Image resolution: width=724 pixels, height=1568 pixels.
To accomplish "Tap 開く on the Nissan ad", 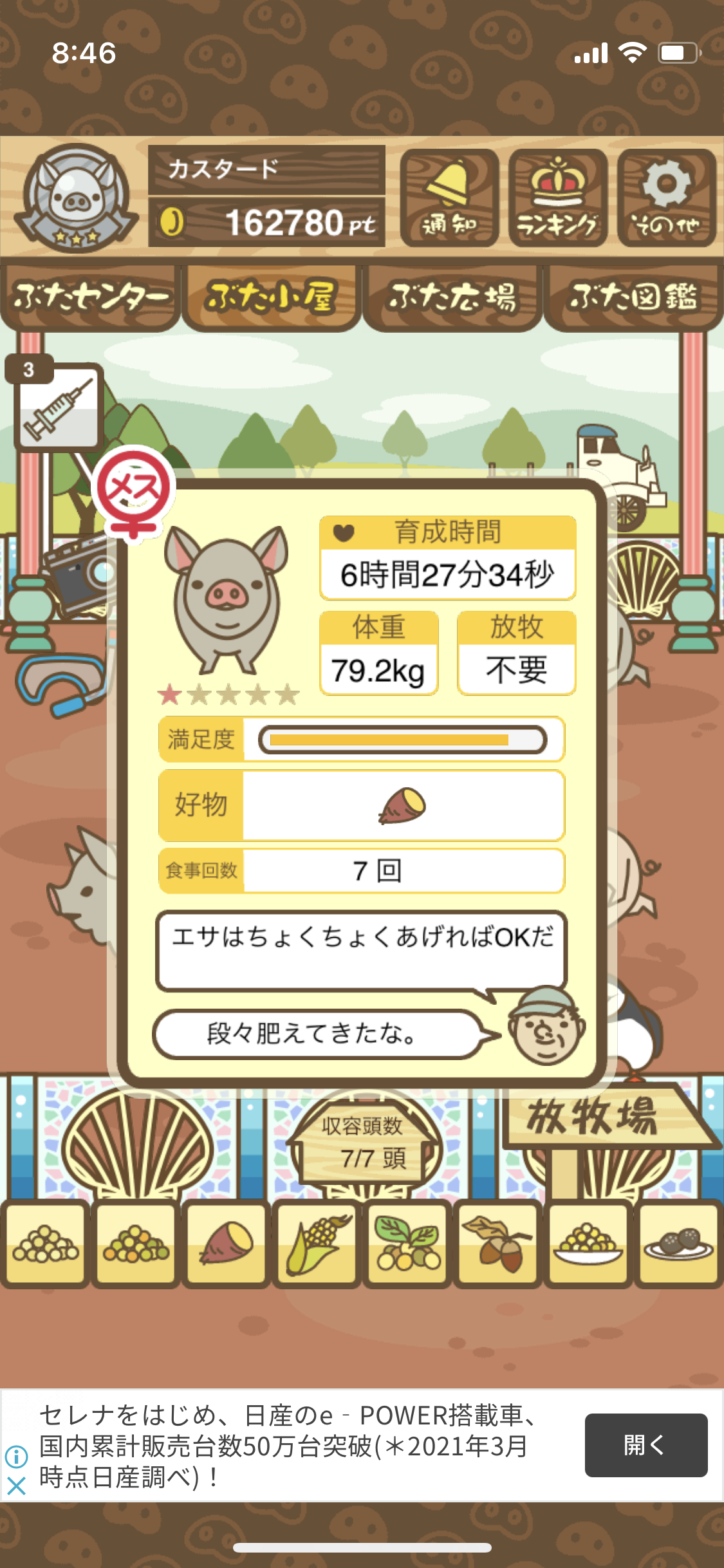I will click(x=646, y=1445).
